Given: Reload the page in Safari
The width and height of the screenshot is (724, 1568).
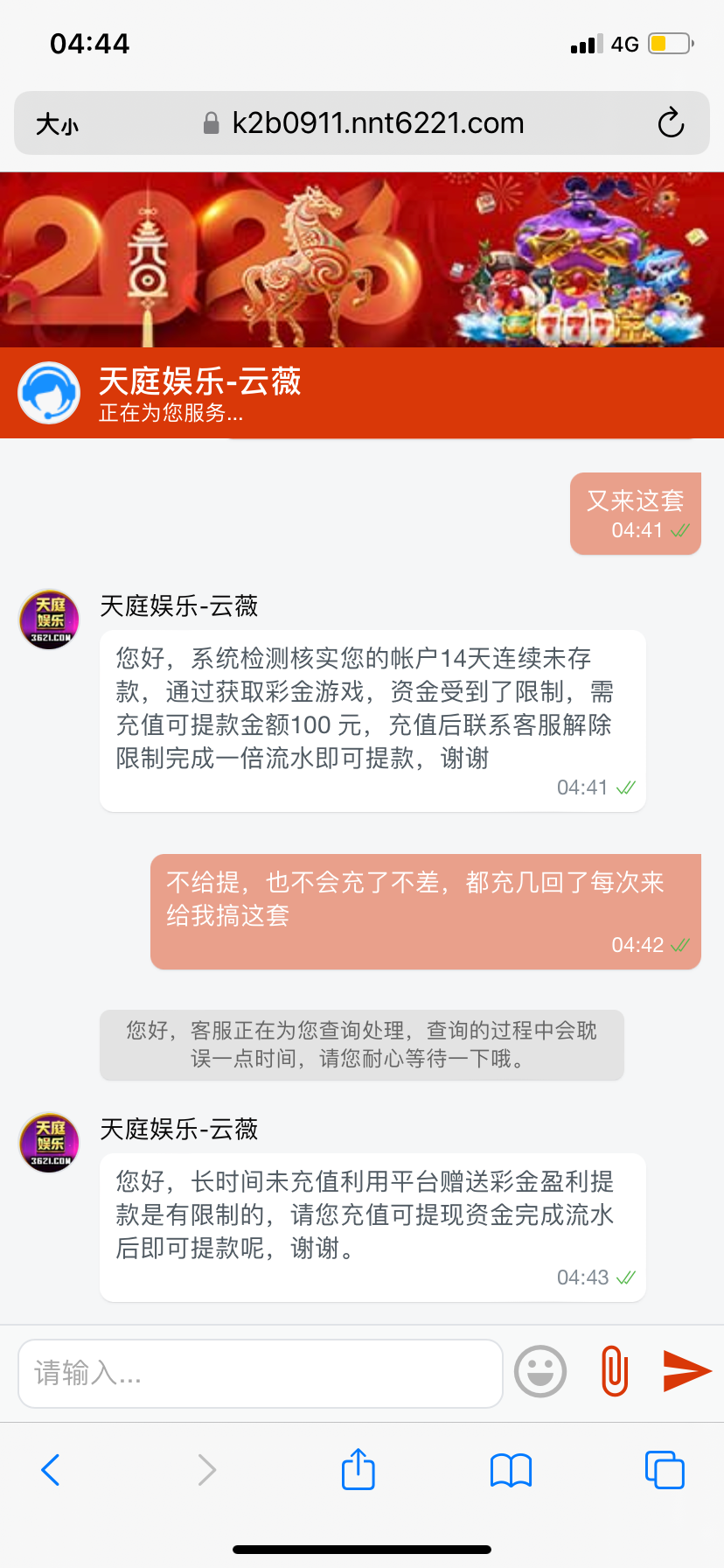Looking at the screenshot, I should click(671, 123).
